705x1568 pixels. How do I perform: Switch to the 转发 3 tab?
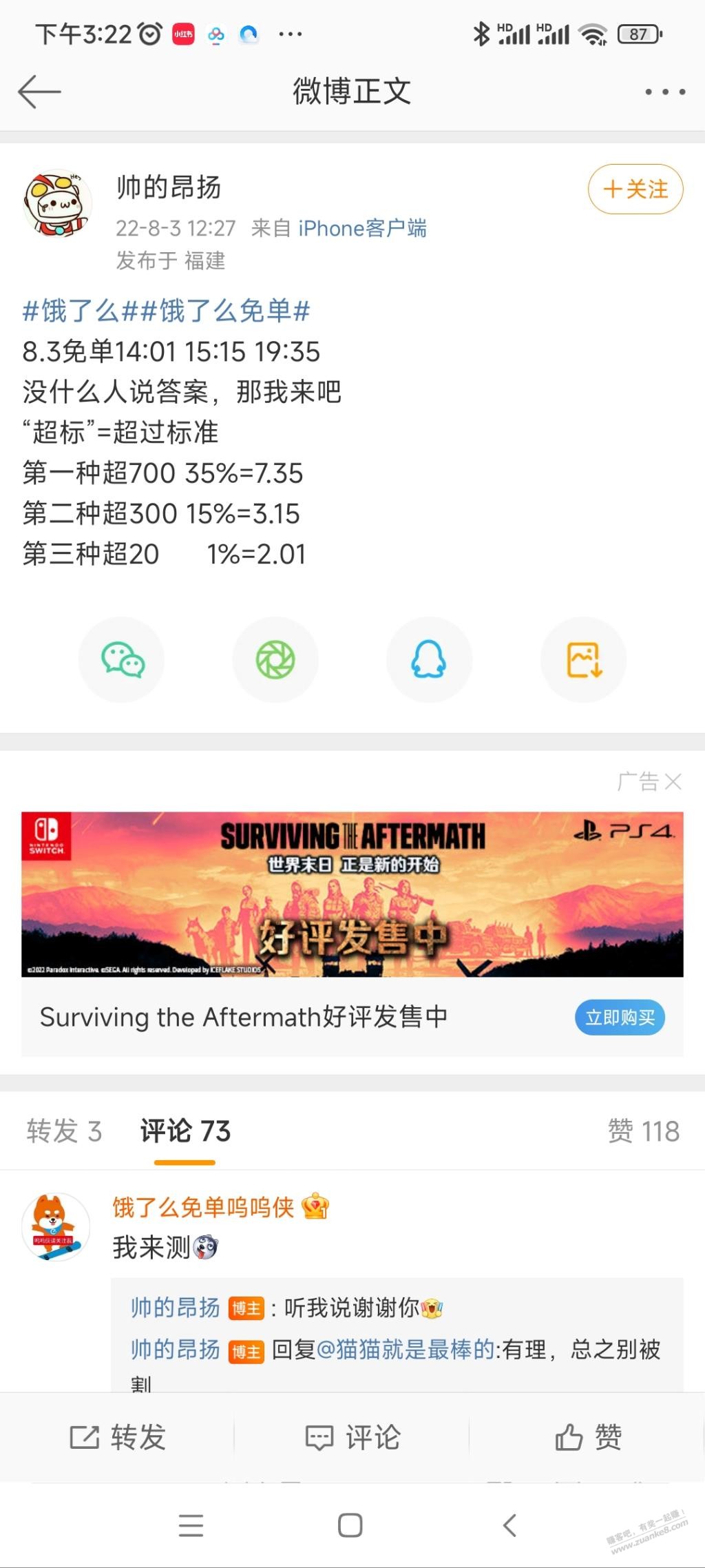click(64, 1131)
